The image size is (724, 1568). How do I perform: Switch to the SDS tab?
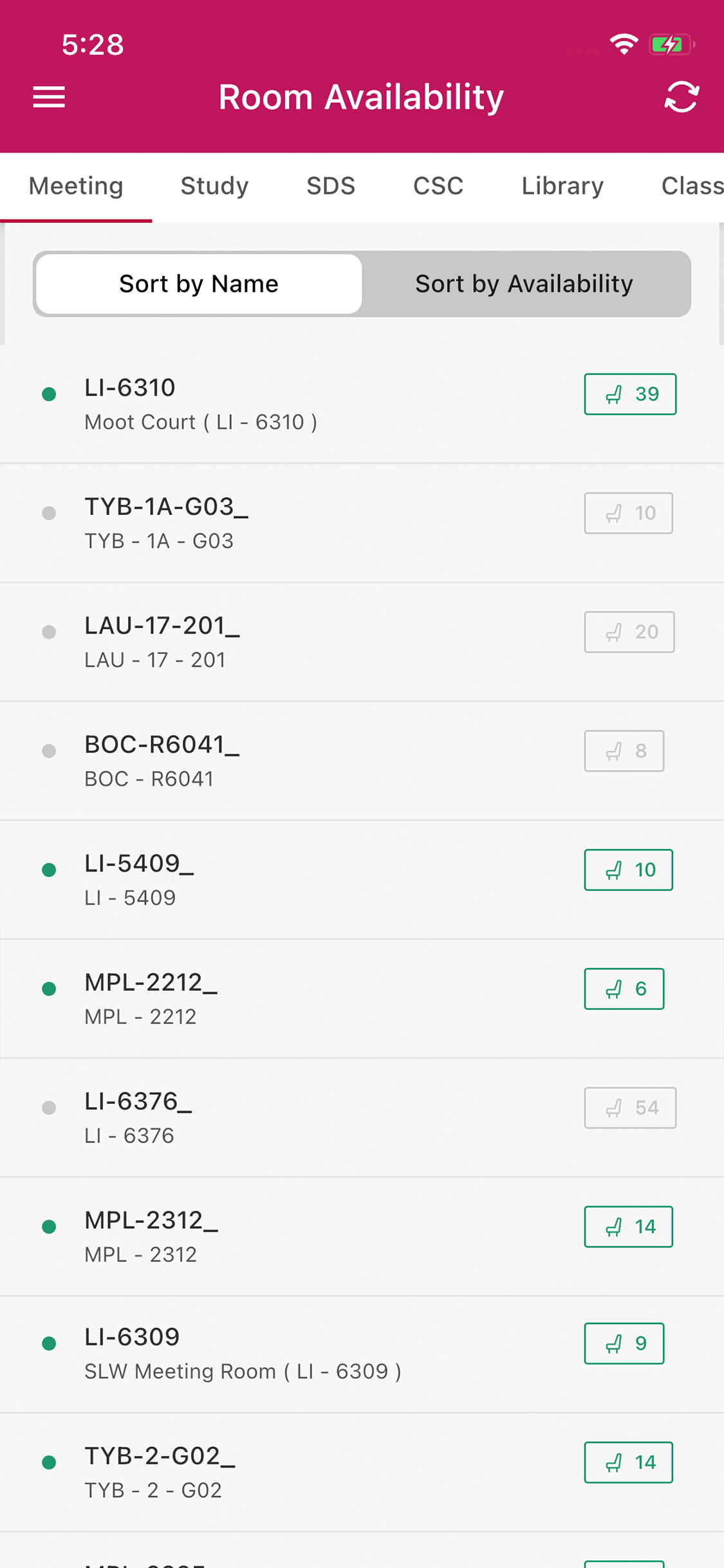point(331,186)
